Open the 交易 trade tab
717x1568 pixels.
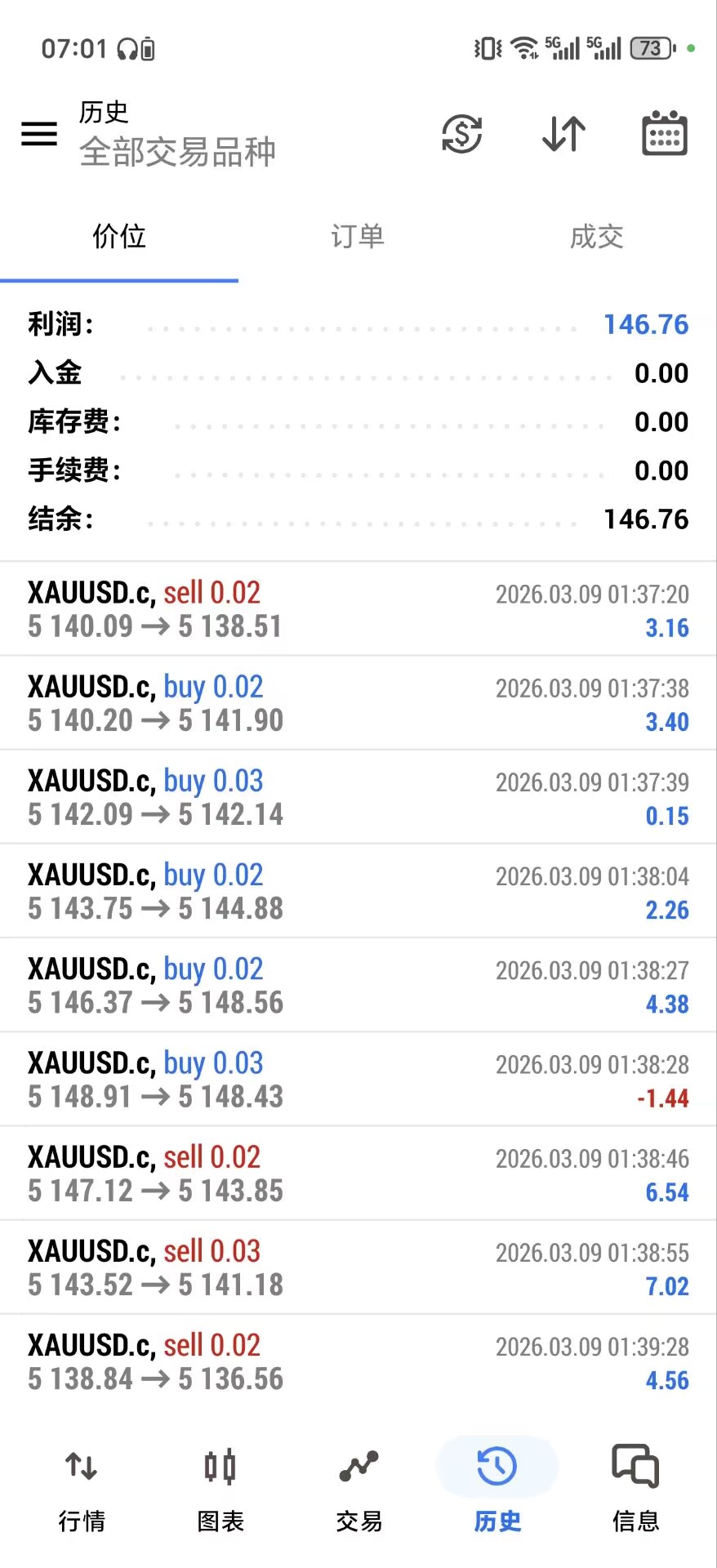358,1486
